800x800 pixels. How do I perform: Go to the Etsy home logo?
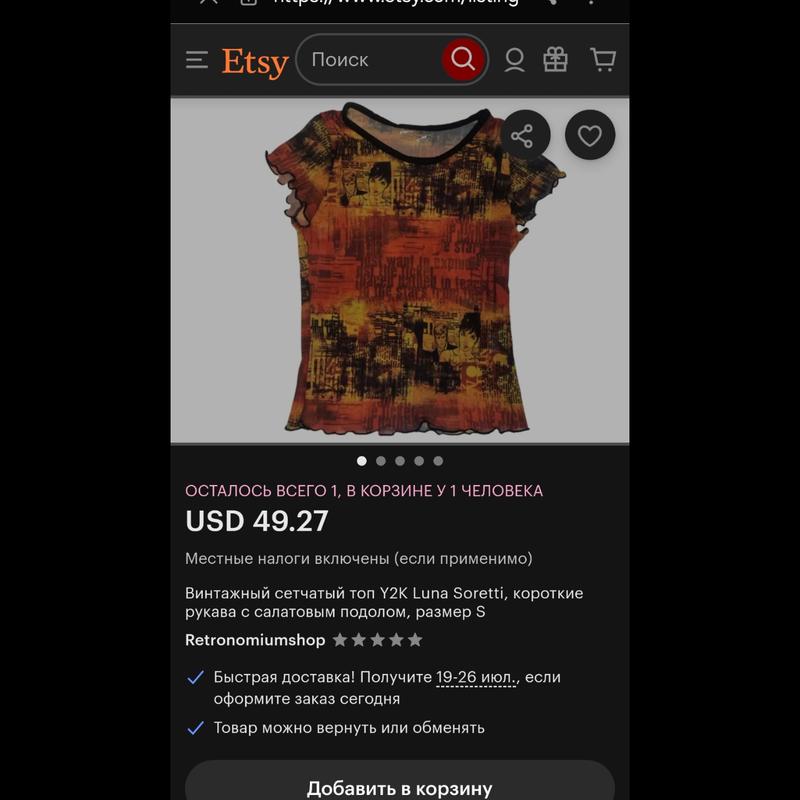pos(255,61)
